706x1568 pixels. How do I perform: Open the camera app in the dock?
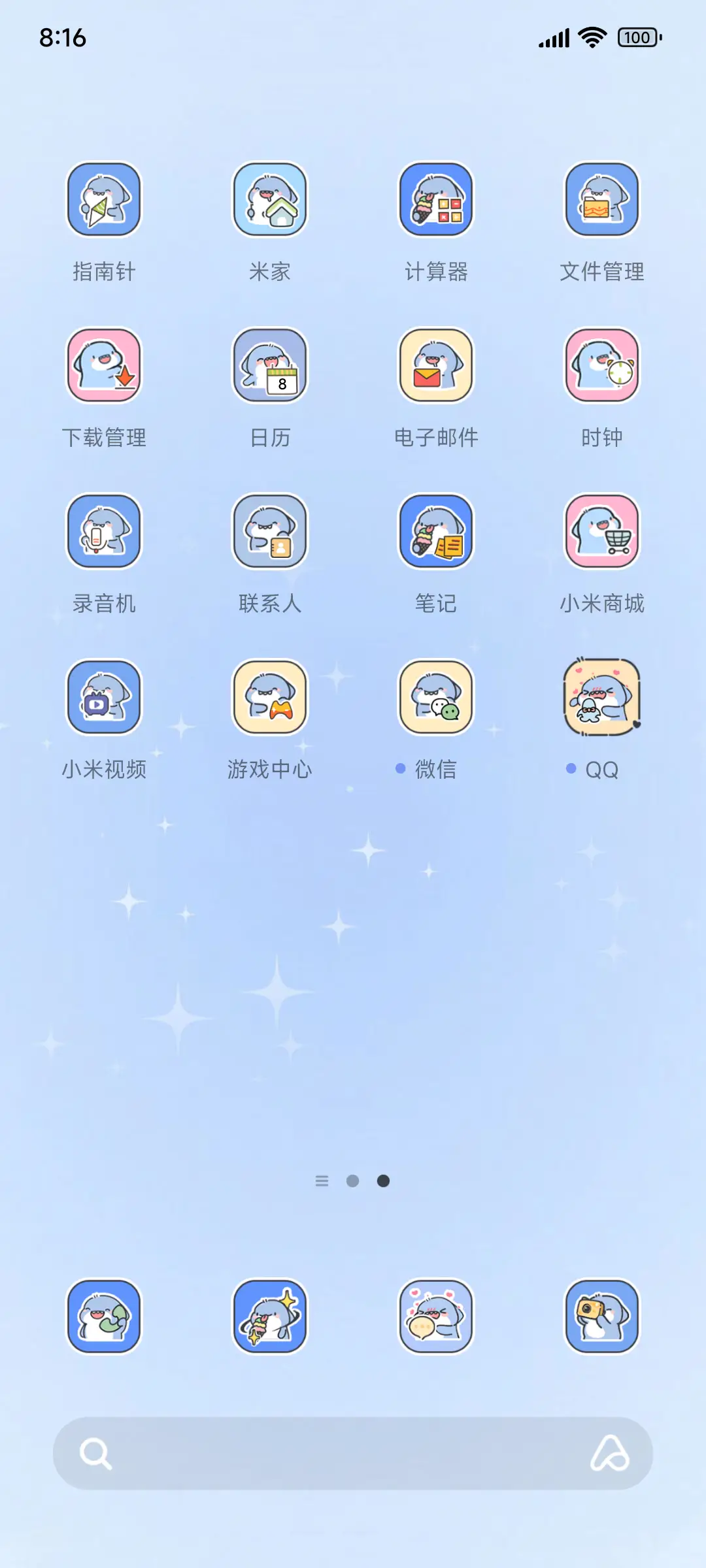point(601,1317)
